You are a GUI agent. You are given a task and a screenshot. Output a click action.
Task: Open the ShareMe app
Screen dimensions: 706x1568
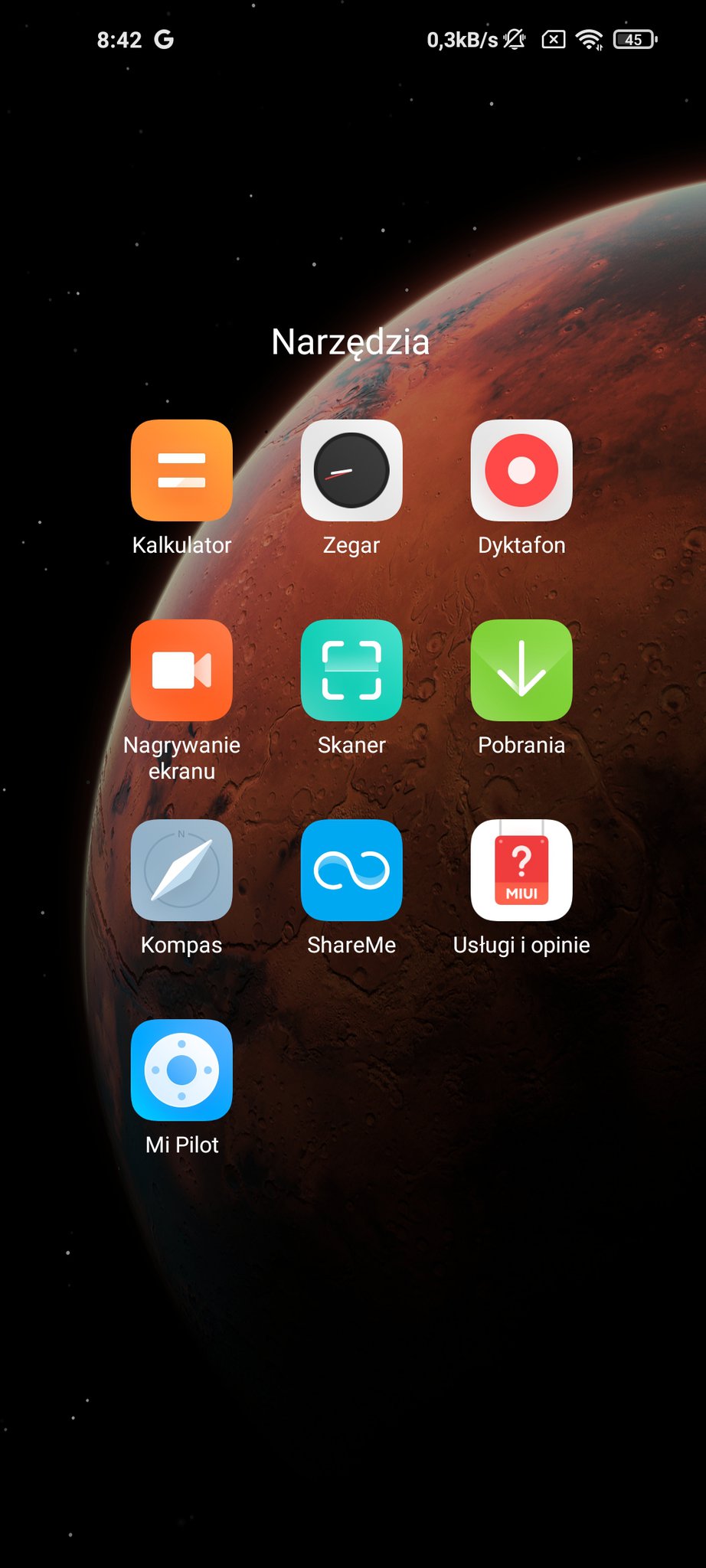351,870
